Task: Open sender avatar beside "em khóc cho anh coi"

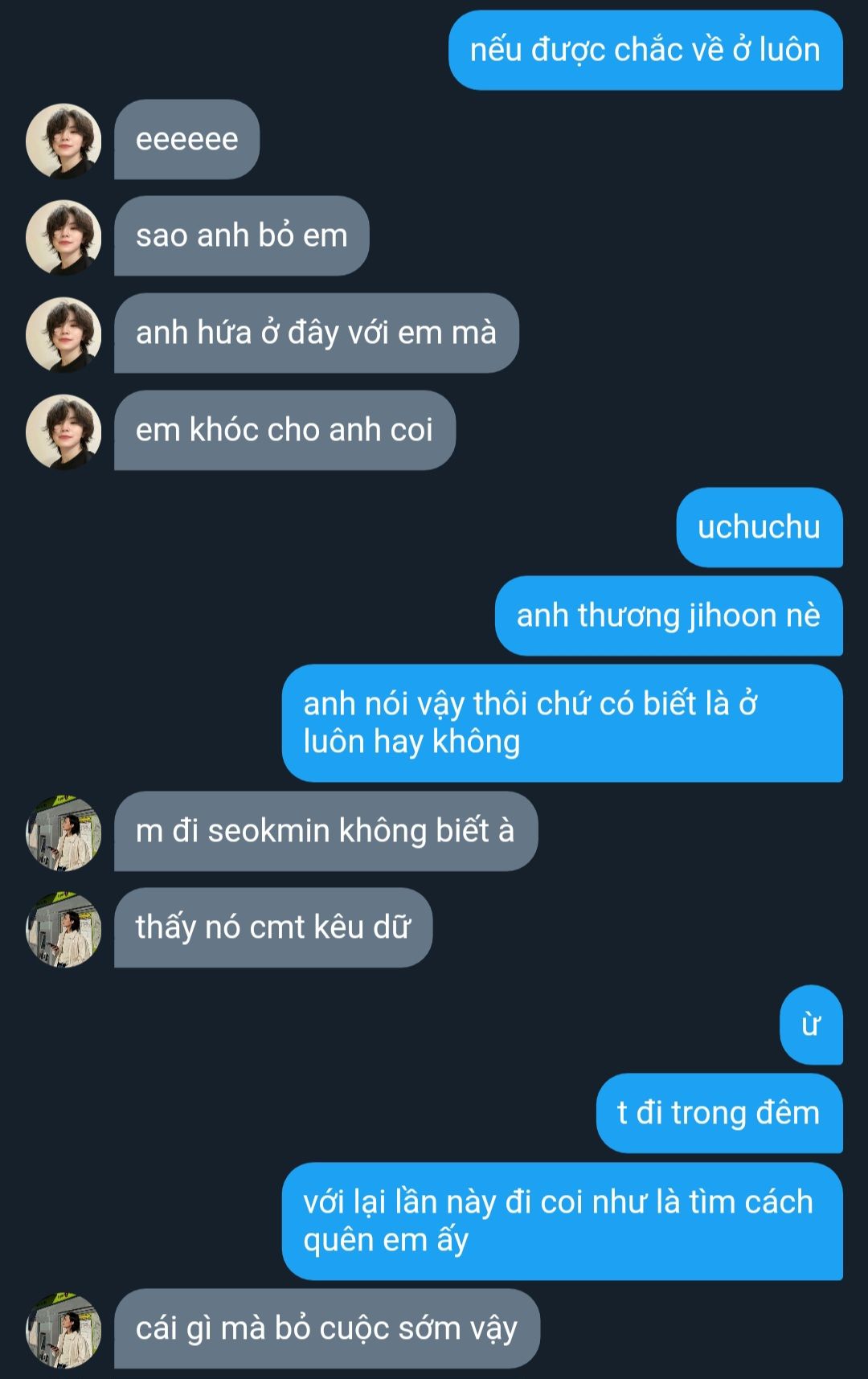Action: (x=63, y=432)
